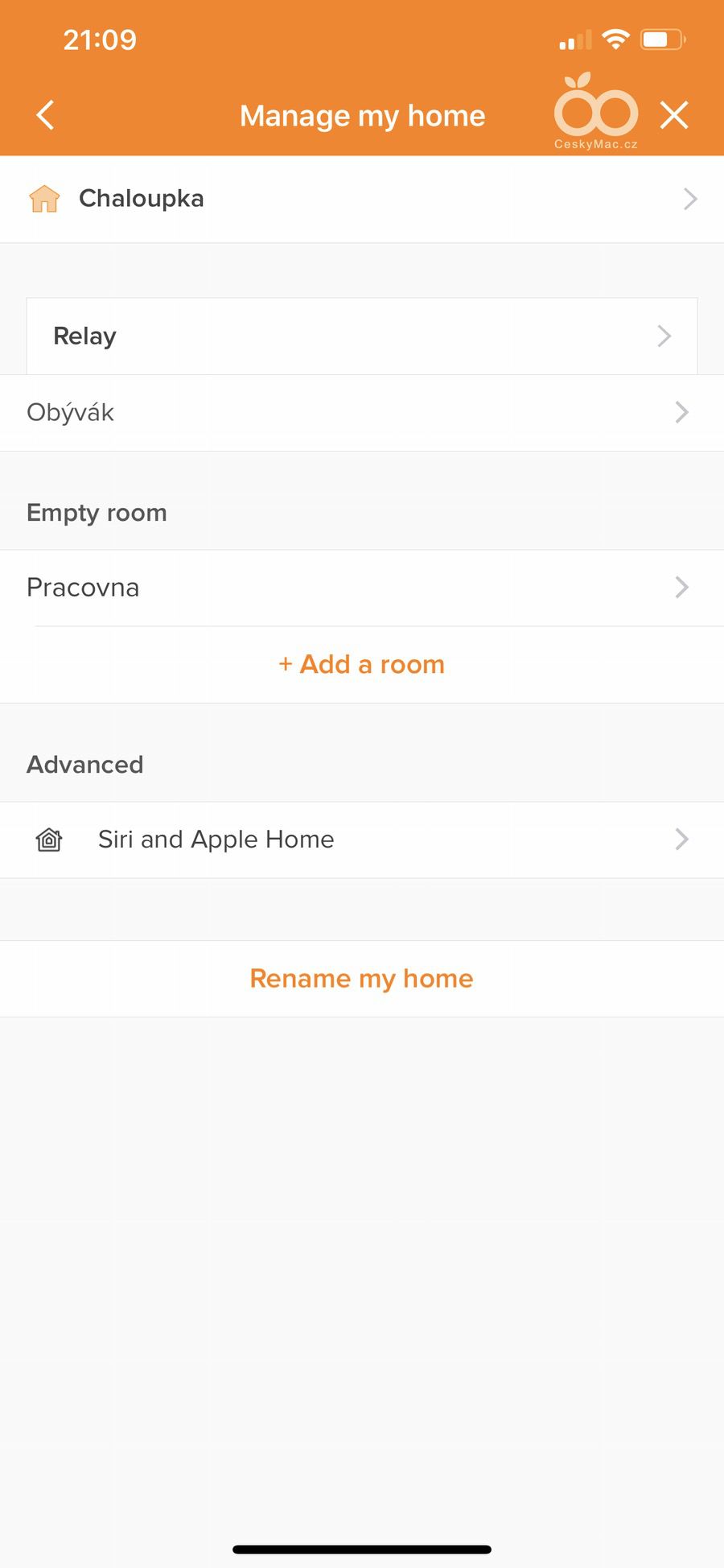This screenshot has width=724, height=1568.
Task: Close the Manage my home screen
Action: (x=674, y=115)
